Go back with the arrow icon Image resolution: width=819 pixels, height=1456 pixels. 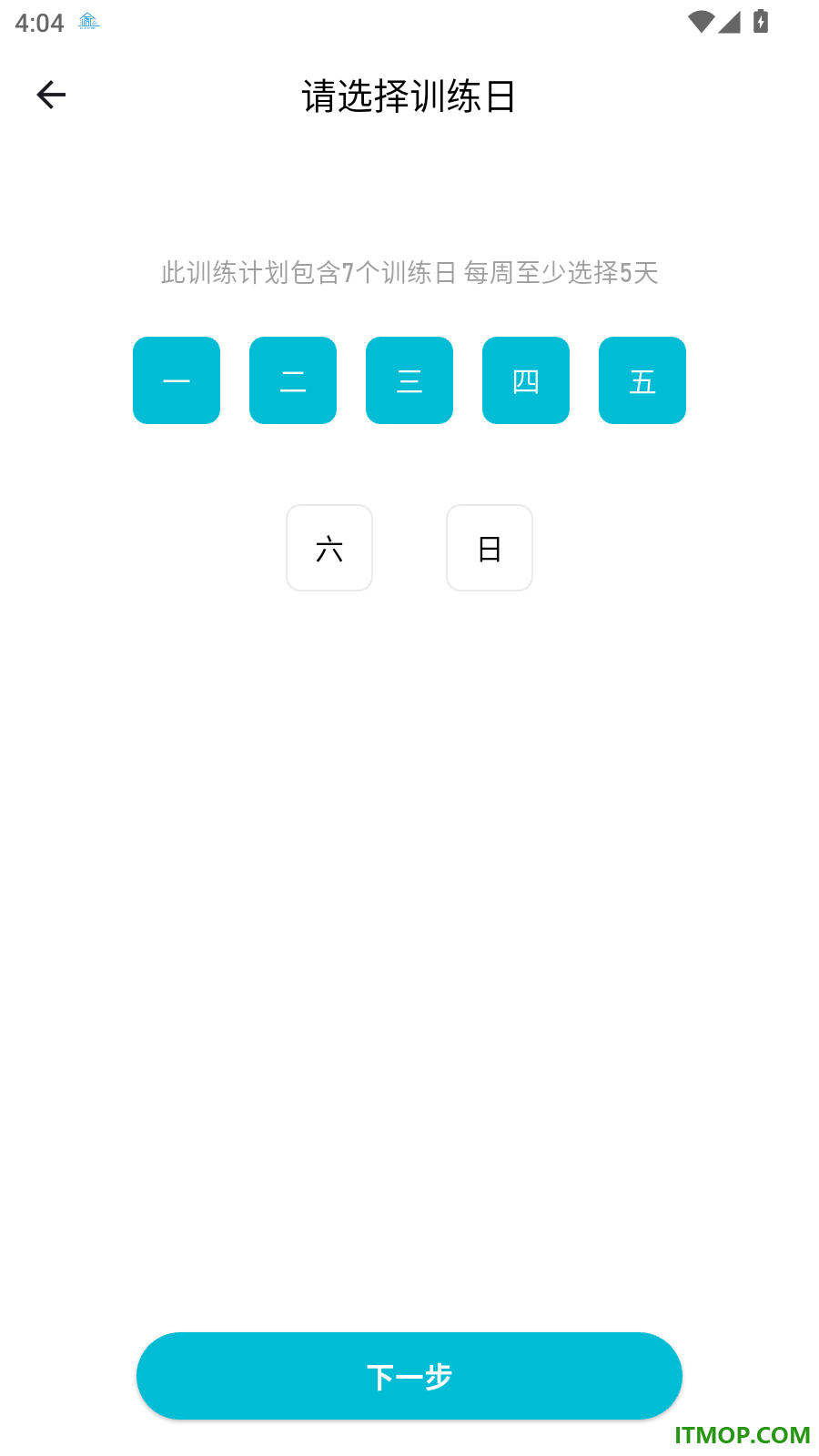(51, 95)
